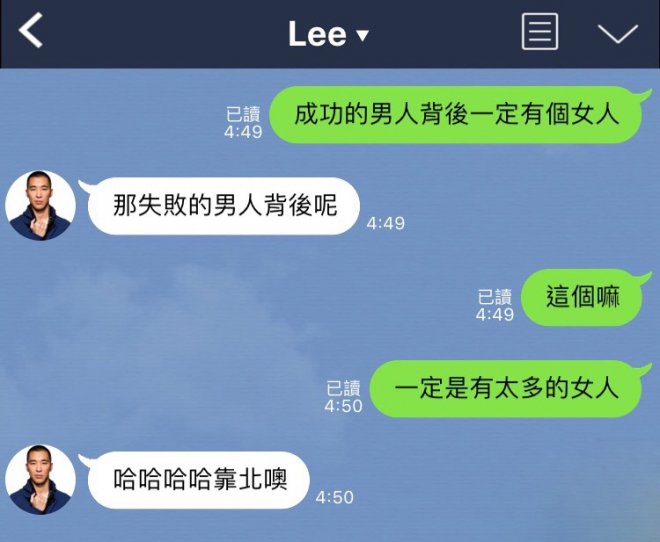The width and height of the screenshot is (660, 542).
Task: Go back to the chat list
Action: tap(32, 32)
